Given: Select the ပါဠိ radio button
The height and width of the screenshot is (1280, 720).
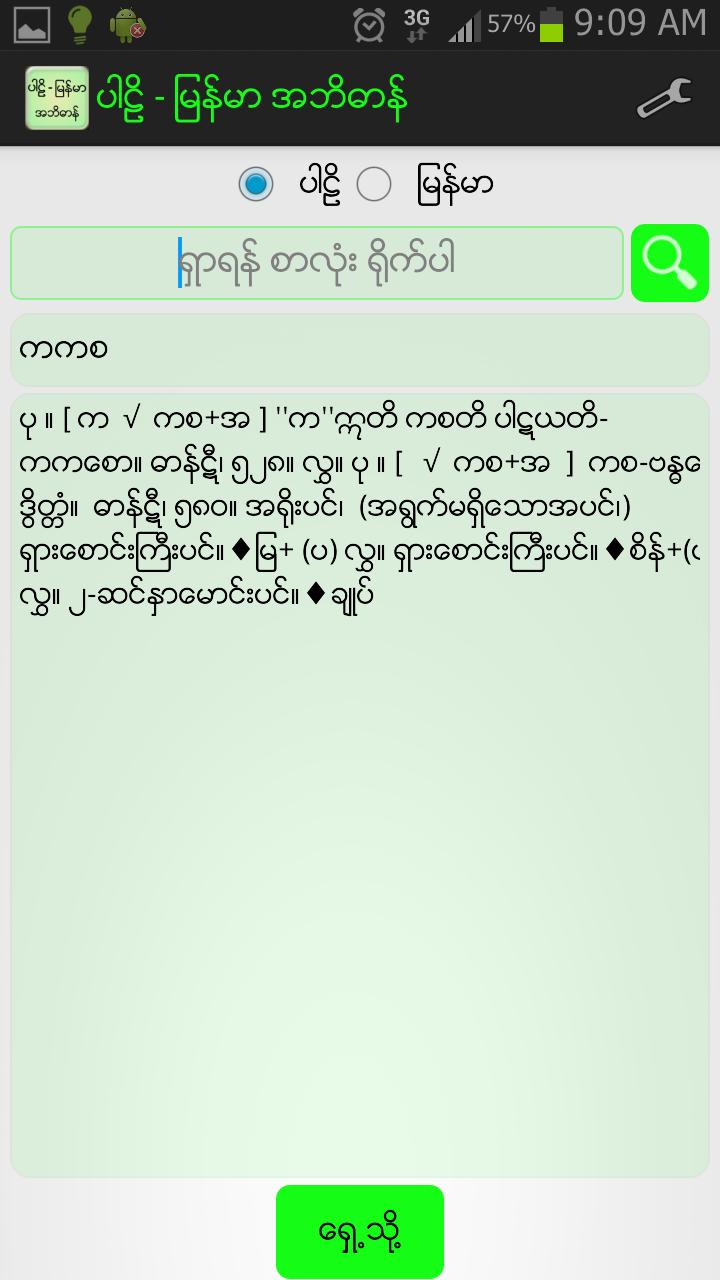Looking at the screenshot, I should point(255,183).
